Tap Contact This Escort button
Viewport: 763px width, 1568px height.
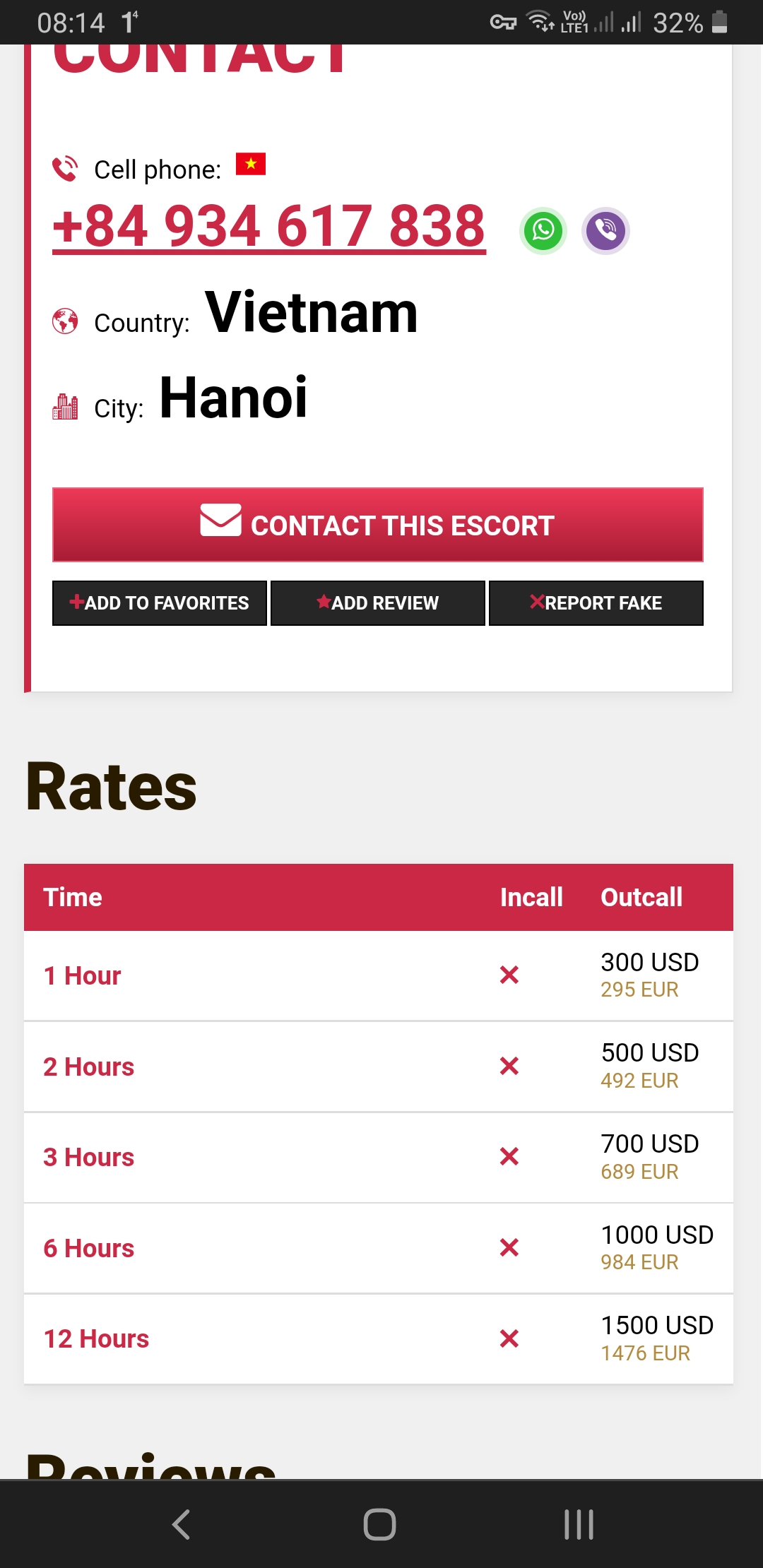point(378,525)
